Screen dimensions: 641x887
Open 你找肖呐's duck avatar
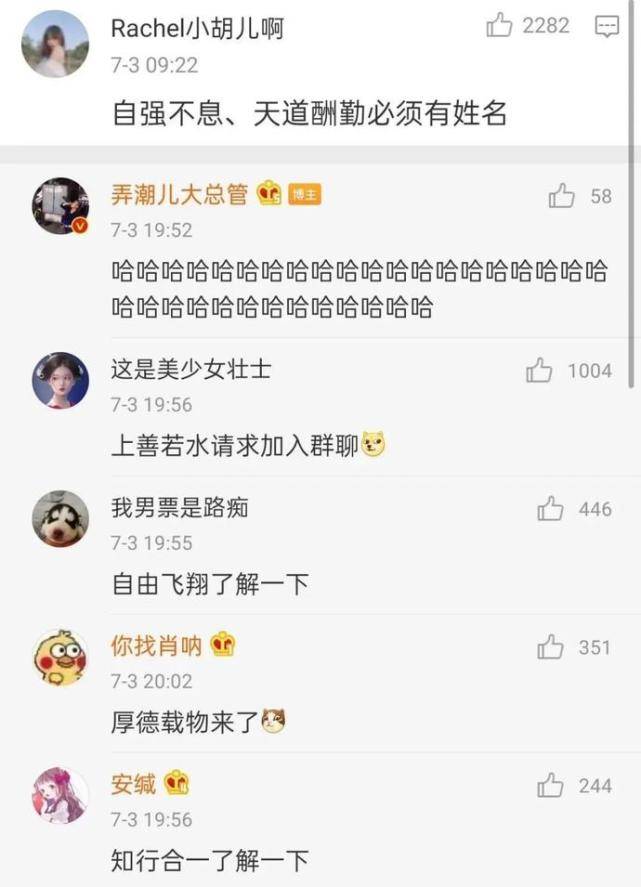pyautogui.click(x=61, y=657)
